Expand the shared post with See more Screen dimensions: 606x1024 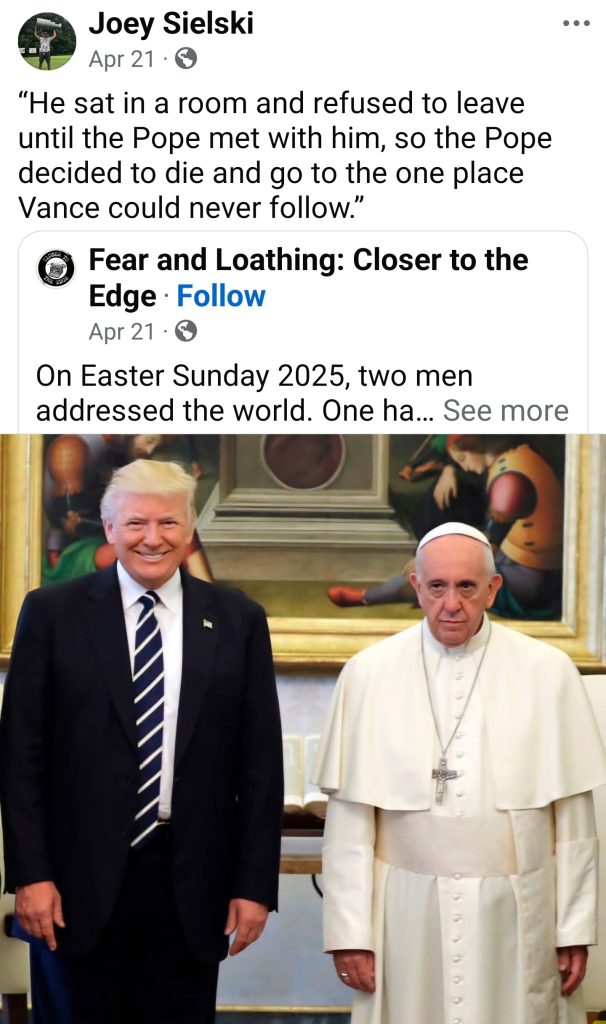505,411
